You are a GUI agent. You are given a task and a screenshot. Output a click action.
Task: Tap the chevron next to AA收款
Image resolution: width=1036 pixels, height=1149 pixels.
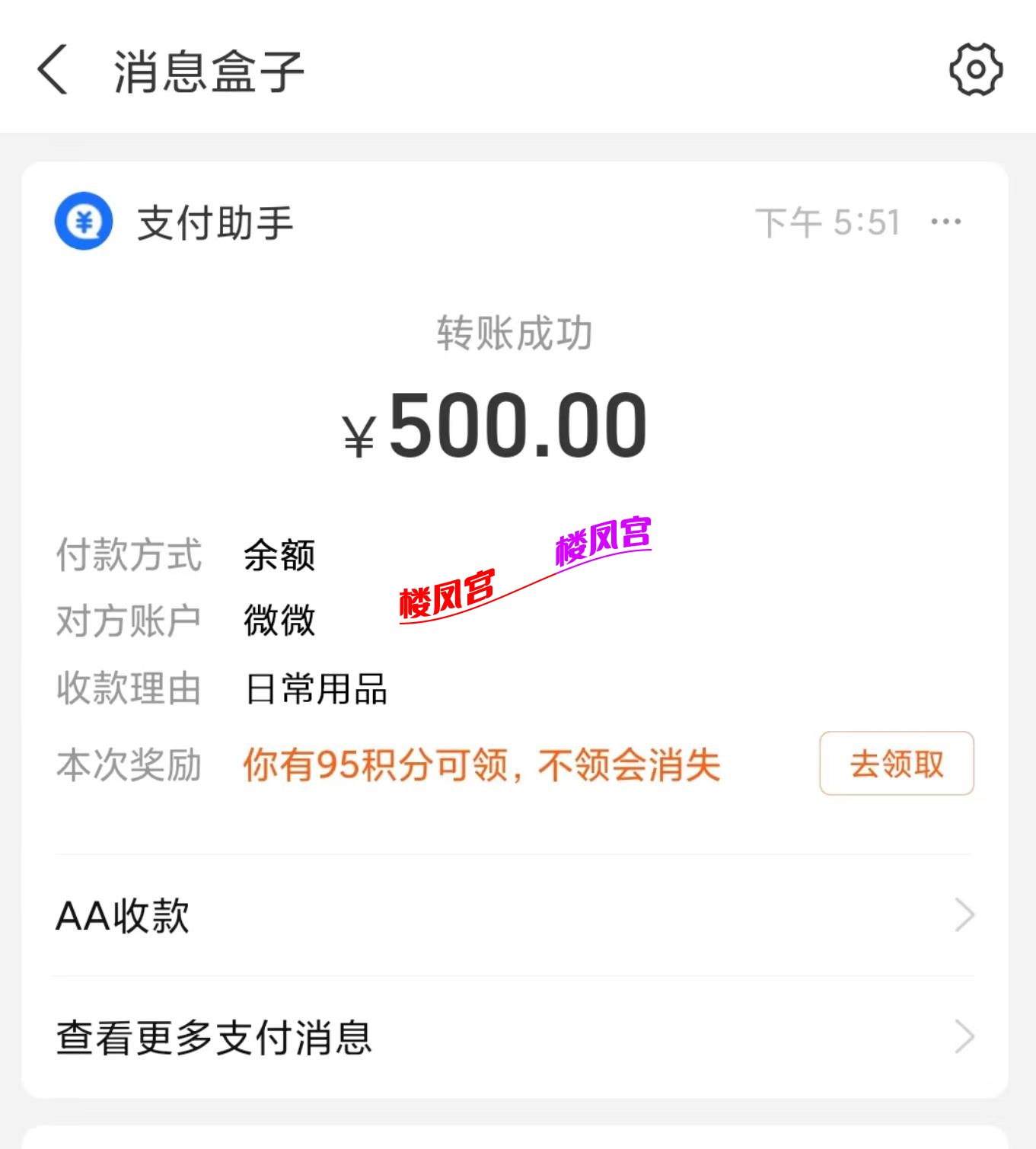[x=965, y=914]
